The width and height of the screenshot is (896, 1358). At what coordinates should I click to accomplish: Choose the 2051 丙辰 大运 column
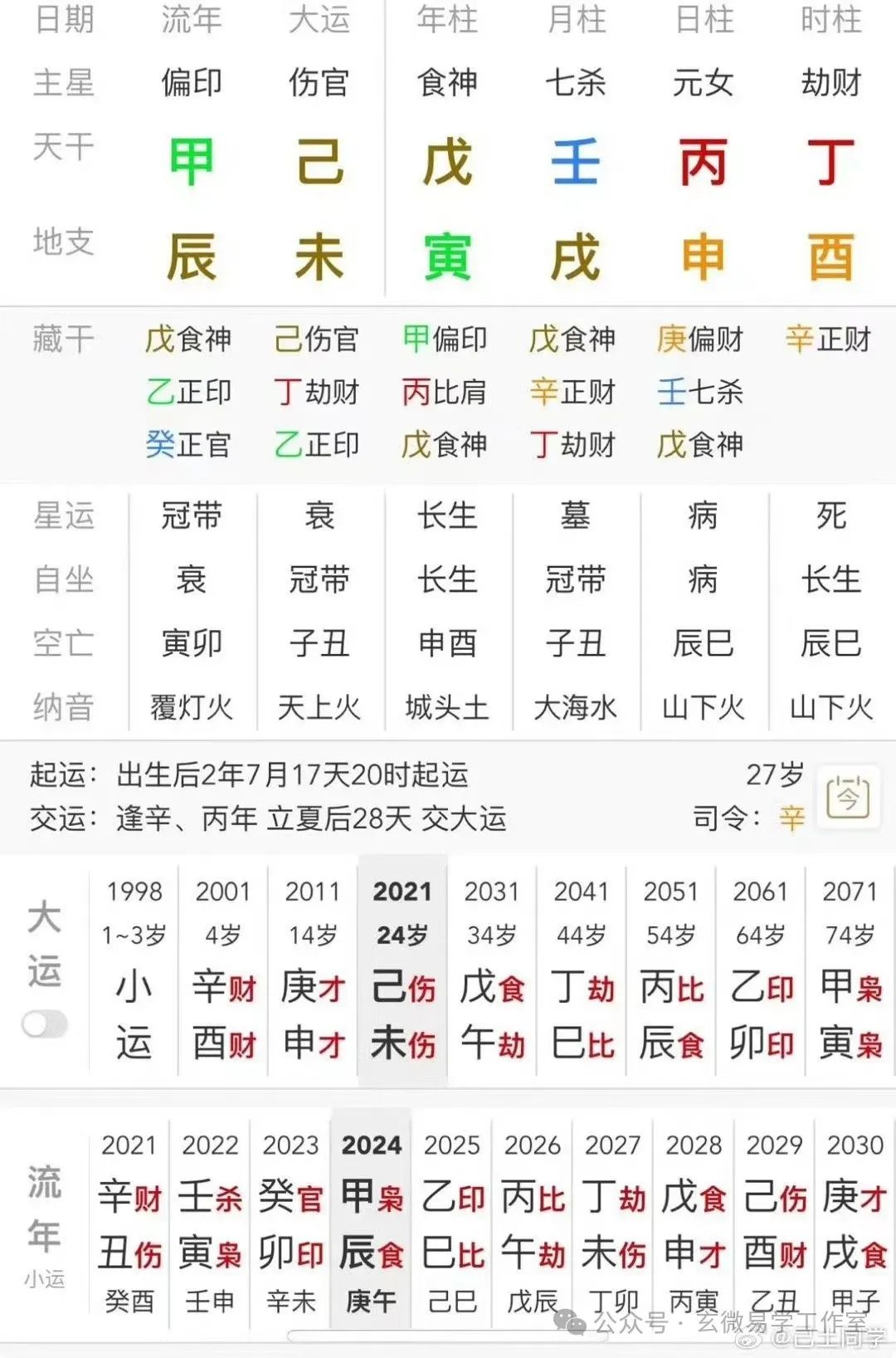[671, 971]
